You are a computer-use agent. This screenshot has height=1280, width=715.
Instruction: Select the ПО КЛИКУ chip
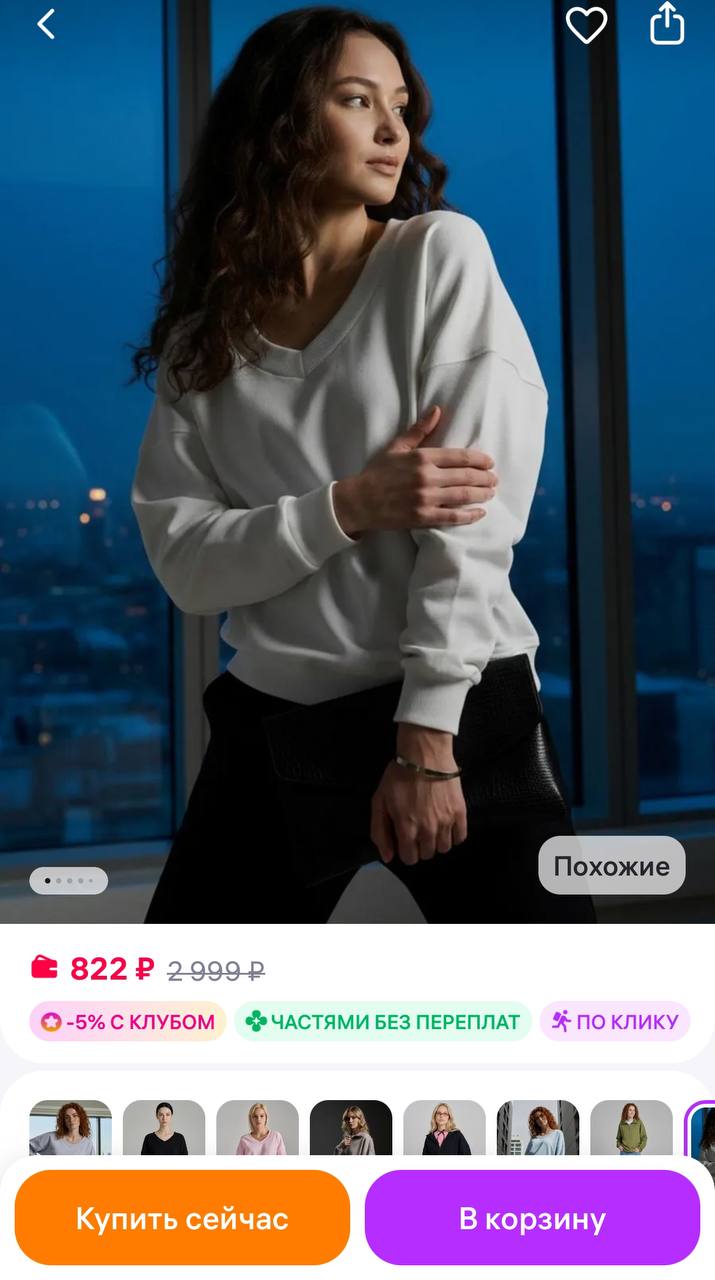[x=615, y=1021]
